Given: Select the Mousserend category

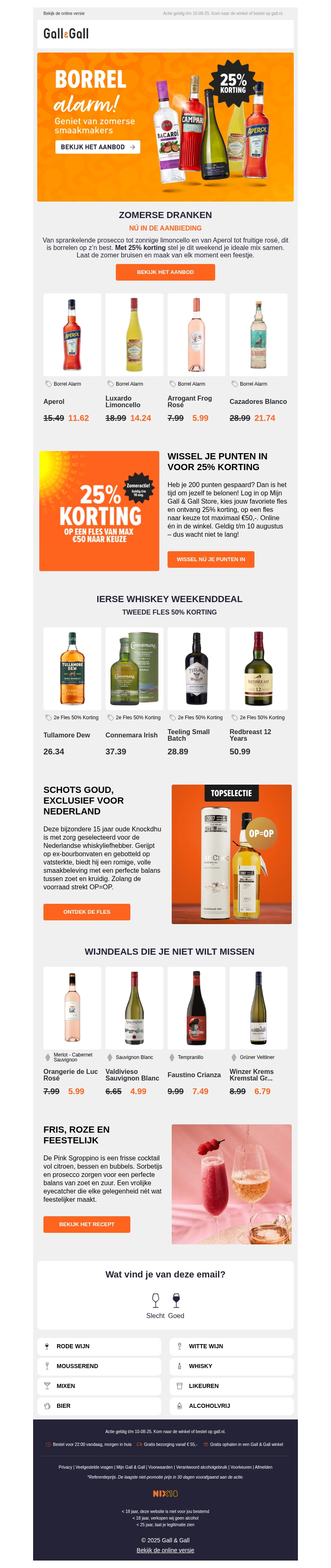Looking at the screenshot, I should [x=99, y=1366].
